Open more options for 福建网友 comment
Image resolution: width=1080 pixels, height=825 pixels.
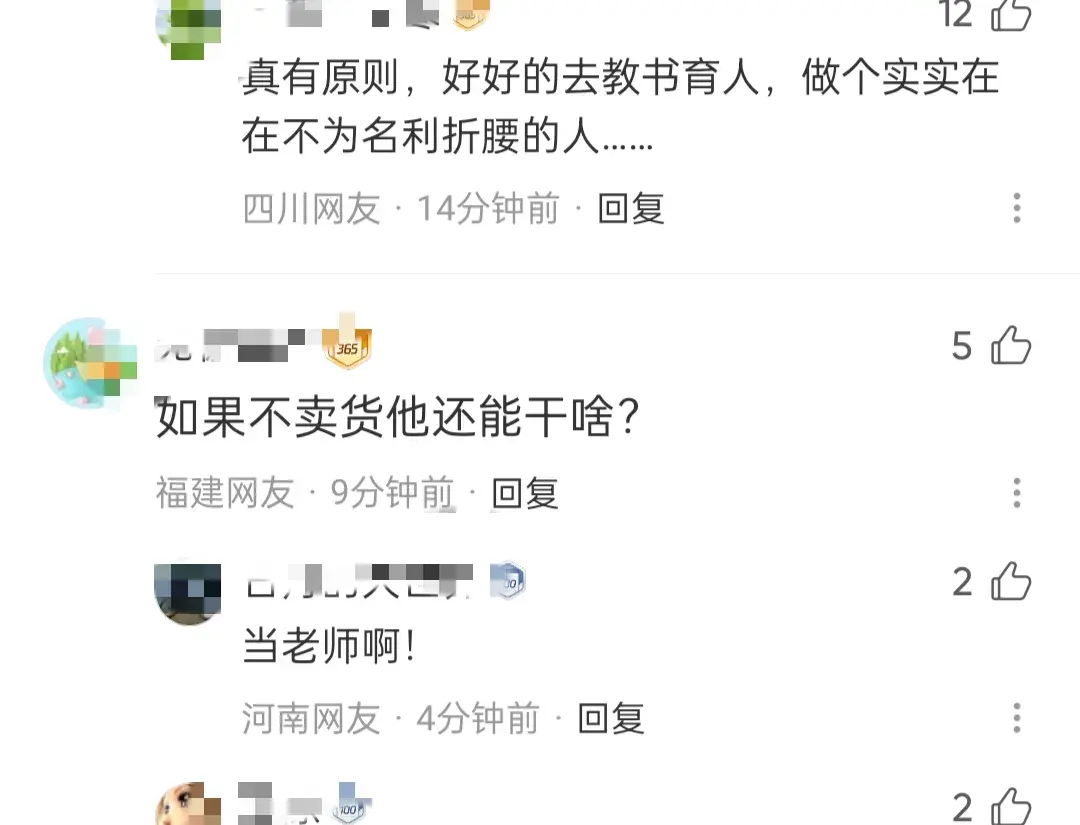pos(1016,492)
